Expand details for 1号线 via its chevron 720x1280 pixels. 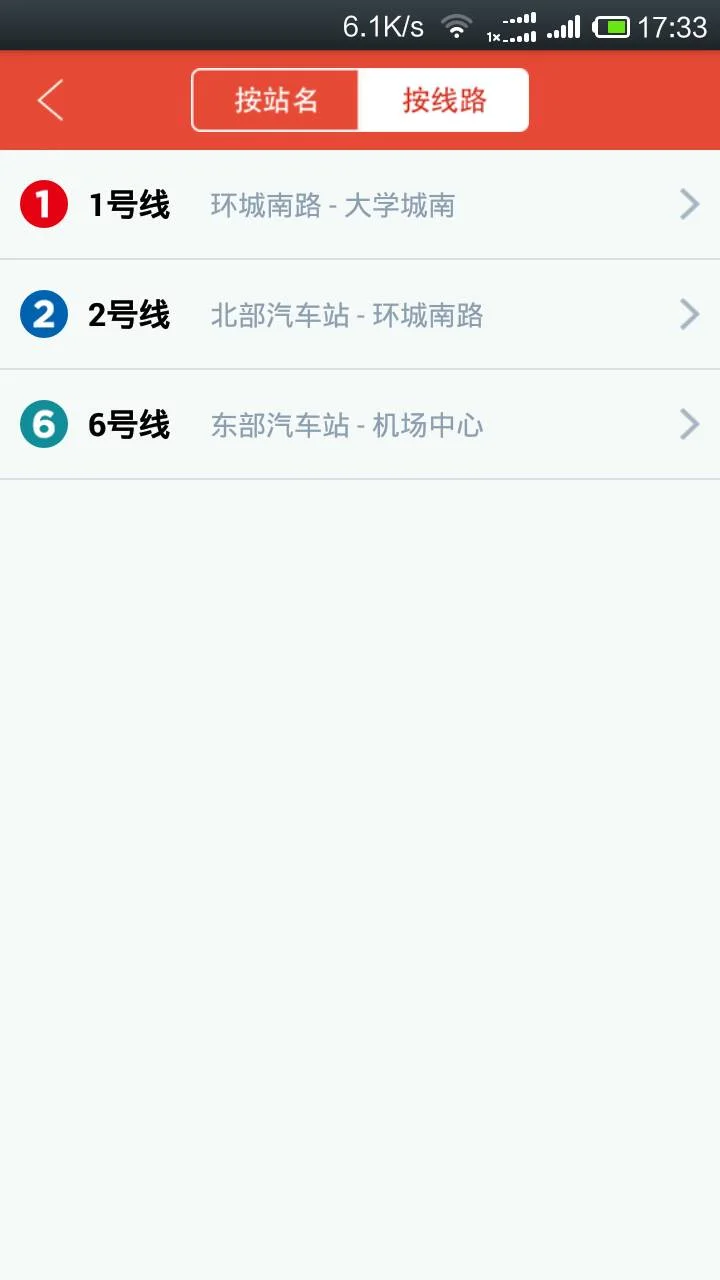688,204
